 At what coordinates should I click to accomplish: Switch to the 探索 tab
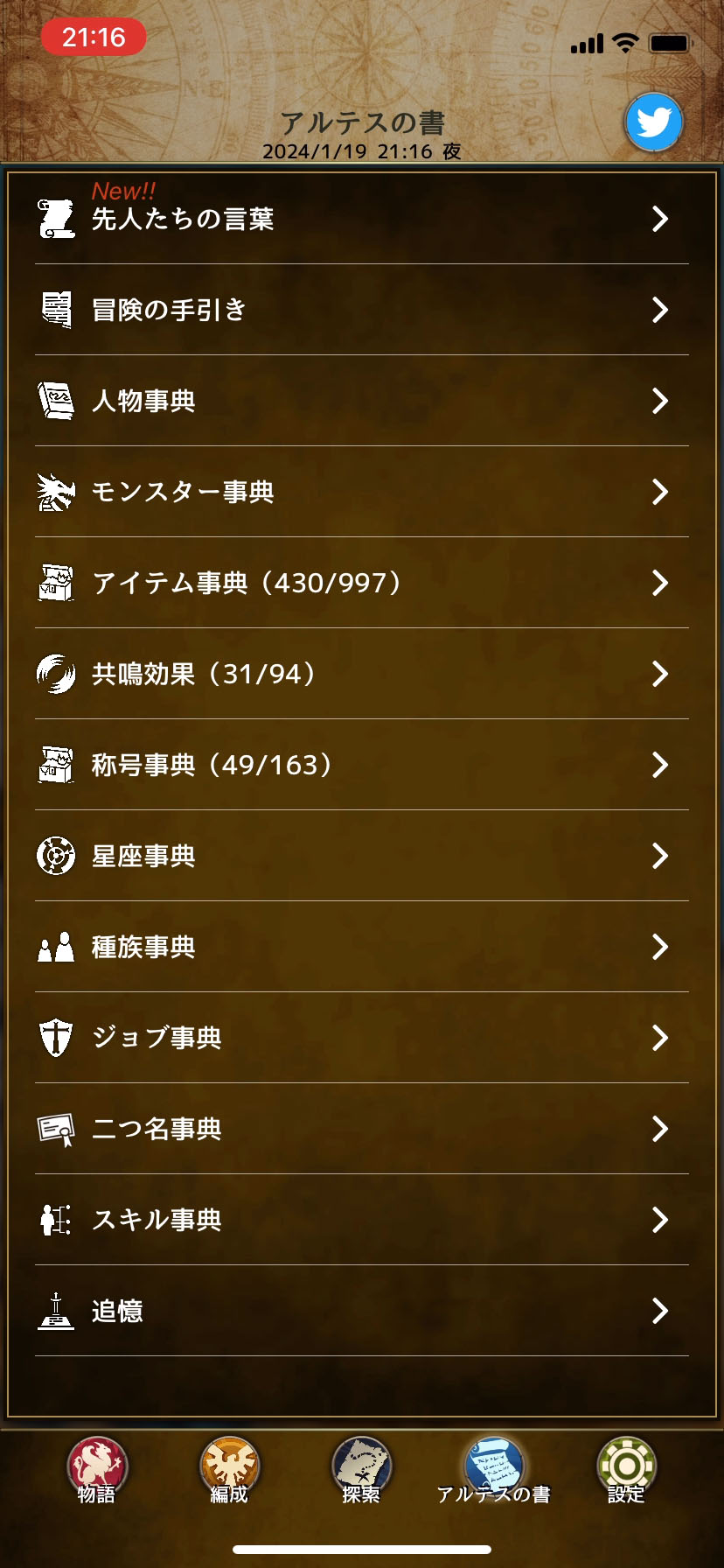pos(361,1470)
